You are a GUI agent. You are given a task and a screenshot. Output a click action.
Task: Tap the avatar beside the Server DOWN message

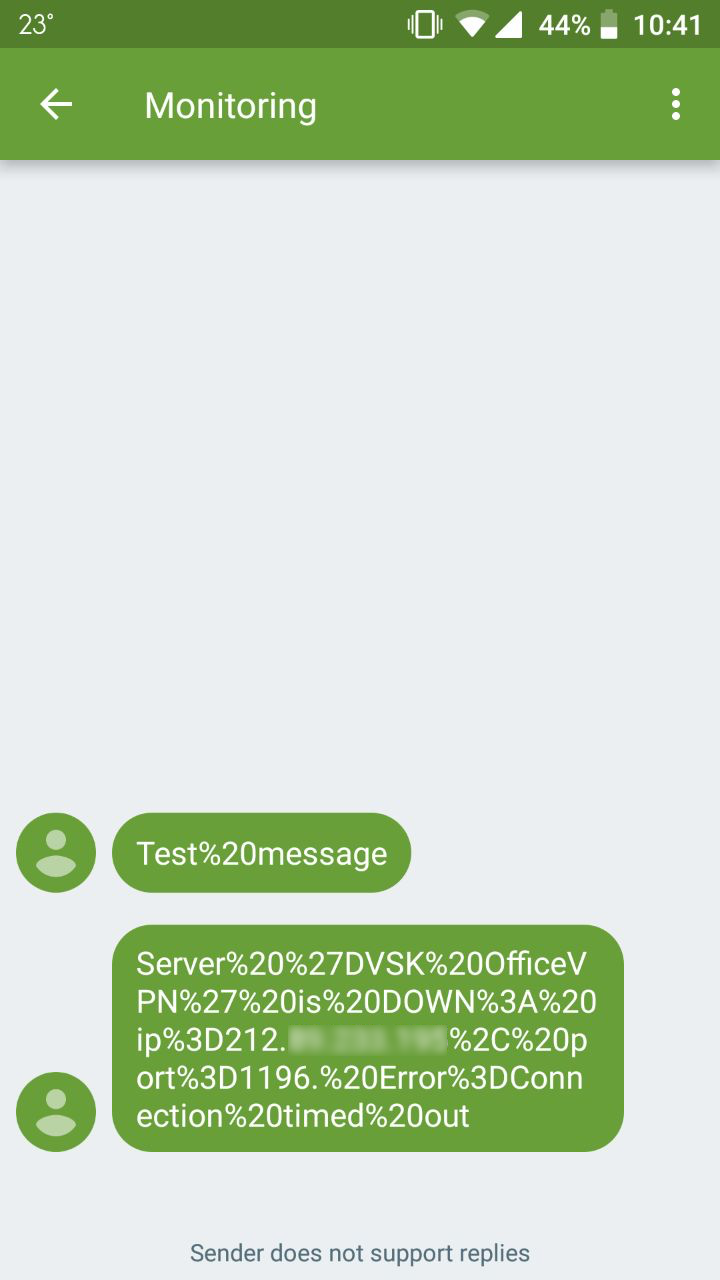(56, 1111)
